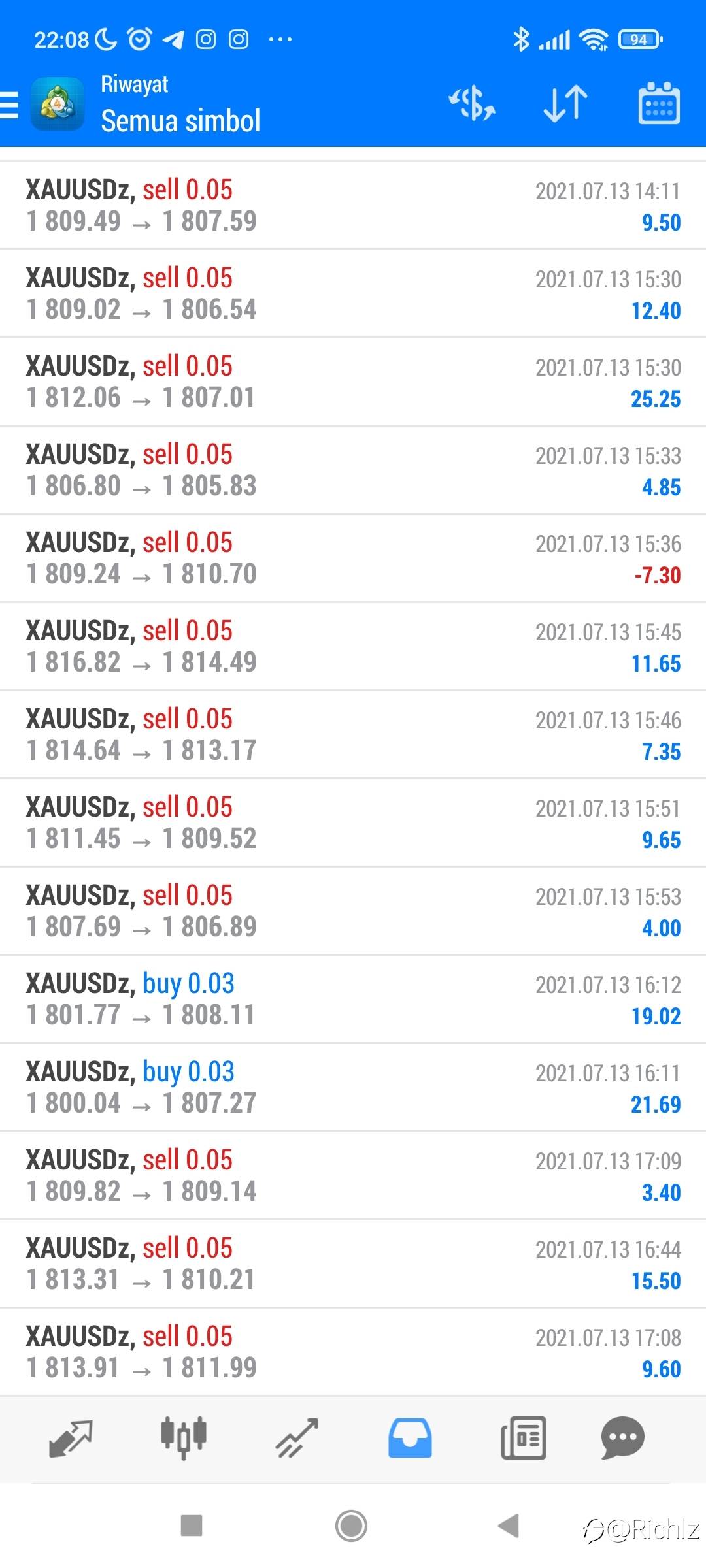Open the symbol filter dollar icon
This screenshot has height=1568, width=706.
pyautogui.click(x=471, y=104)
